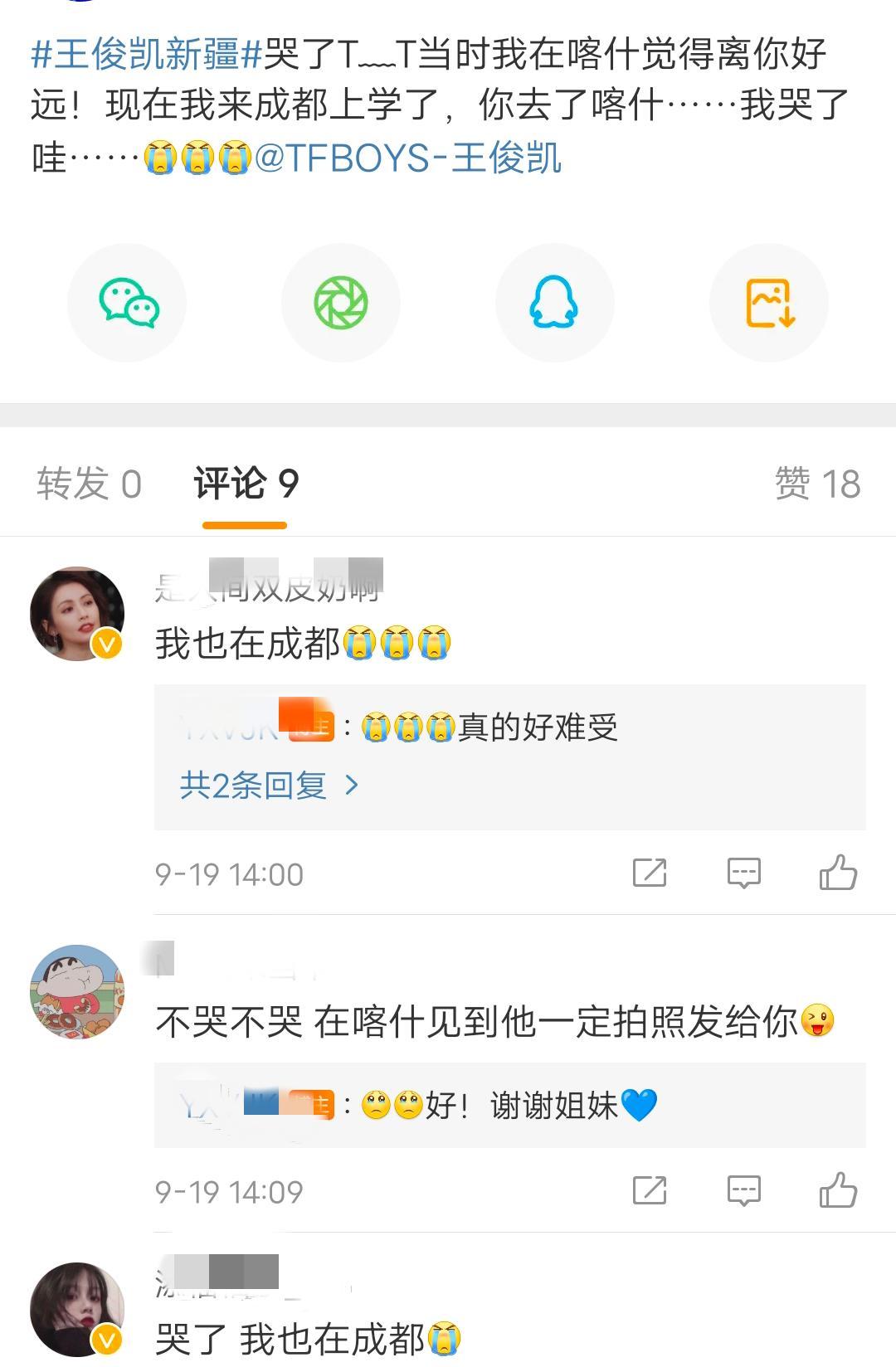Switch to the 转发 tab
This screenshot has height=1367, width=896.
(x=89, y=481)
